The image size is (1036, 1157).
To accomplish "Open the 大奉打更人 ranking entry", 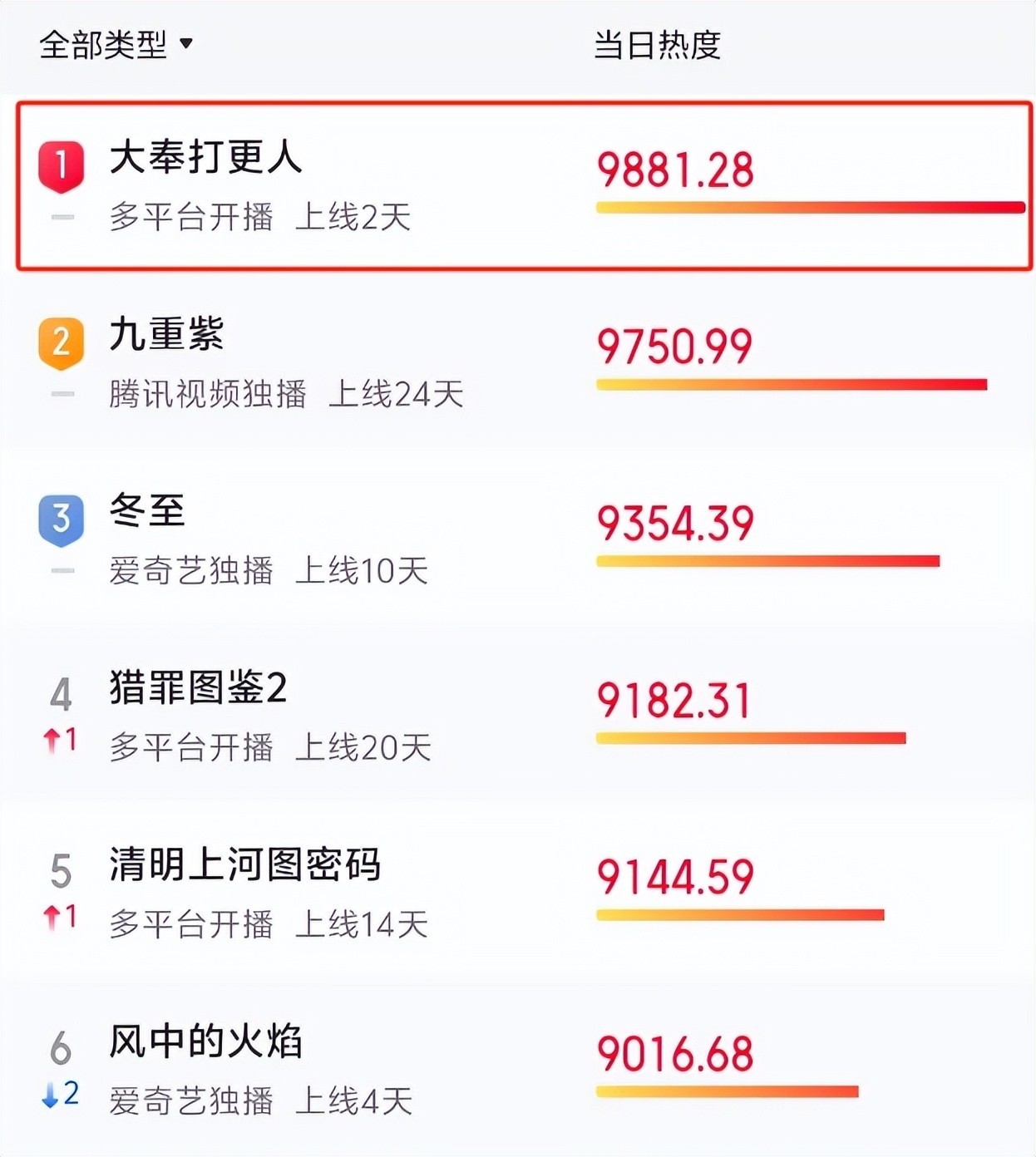I will tap(205, 158).
